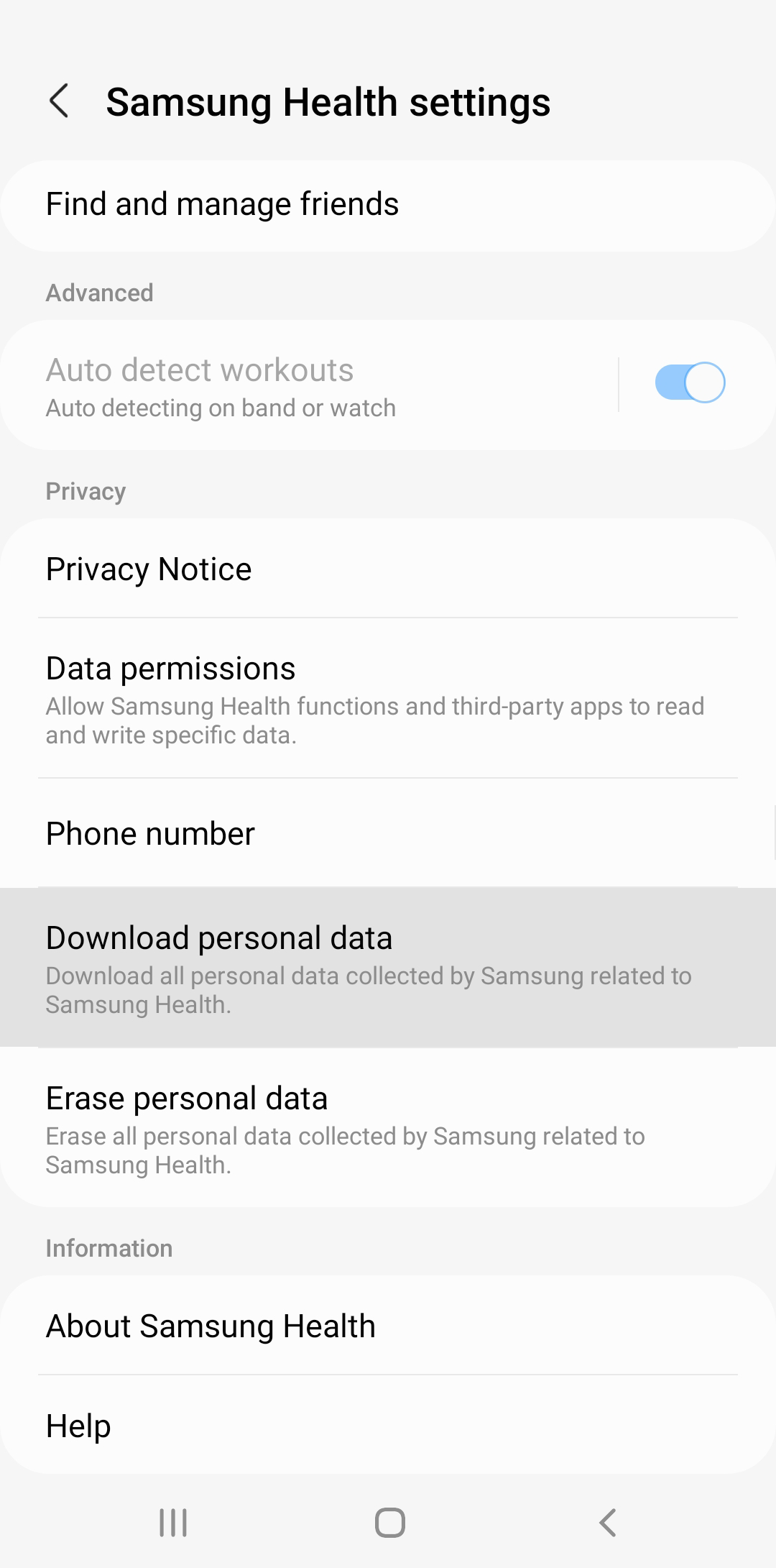776x1568 pixels.
Task: Go back from Samsung Health settings
Action: (x=59, y=101)
